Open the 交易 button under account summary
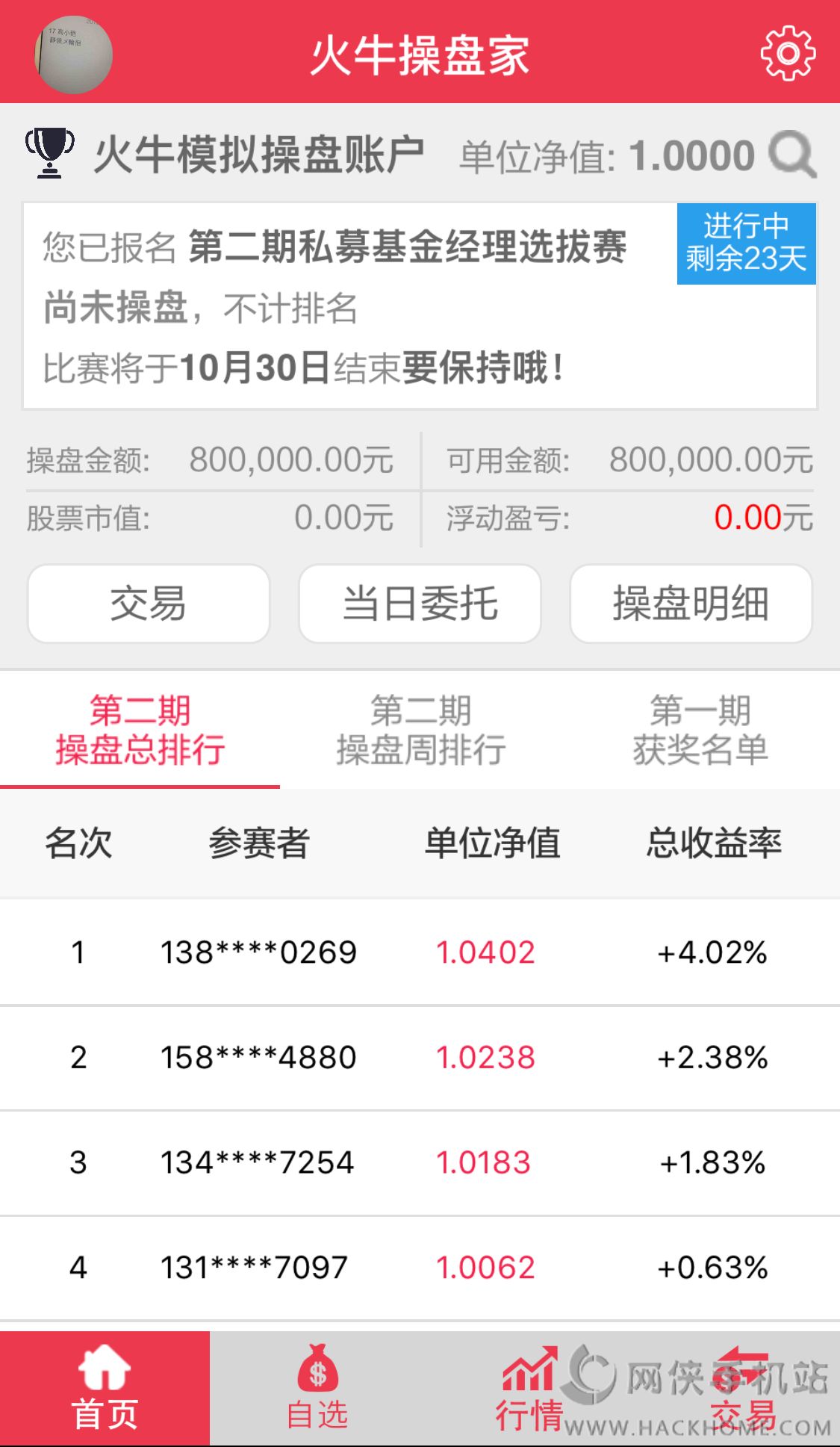The height and width of the screenshot is (1447, 840). pyautogui.click(x=149, y=604)
